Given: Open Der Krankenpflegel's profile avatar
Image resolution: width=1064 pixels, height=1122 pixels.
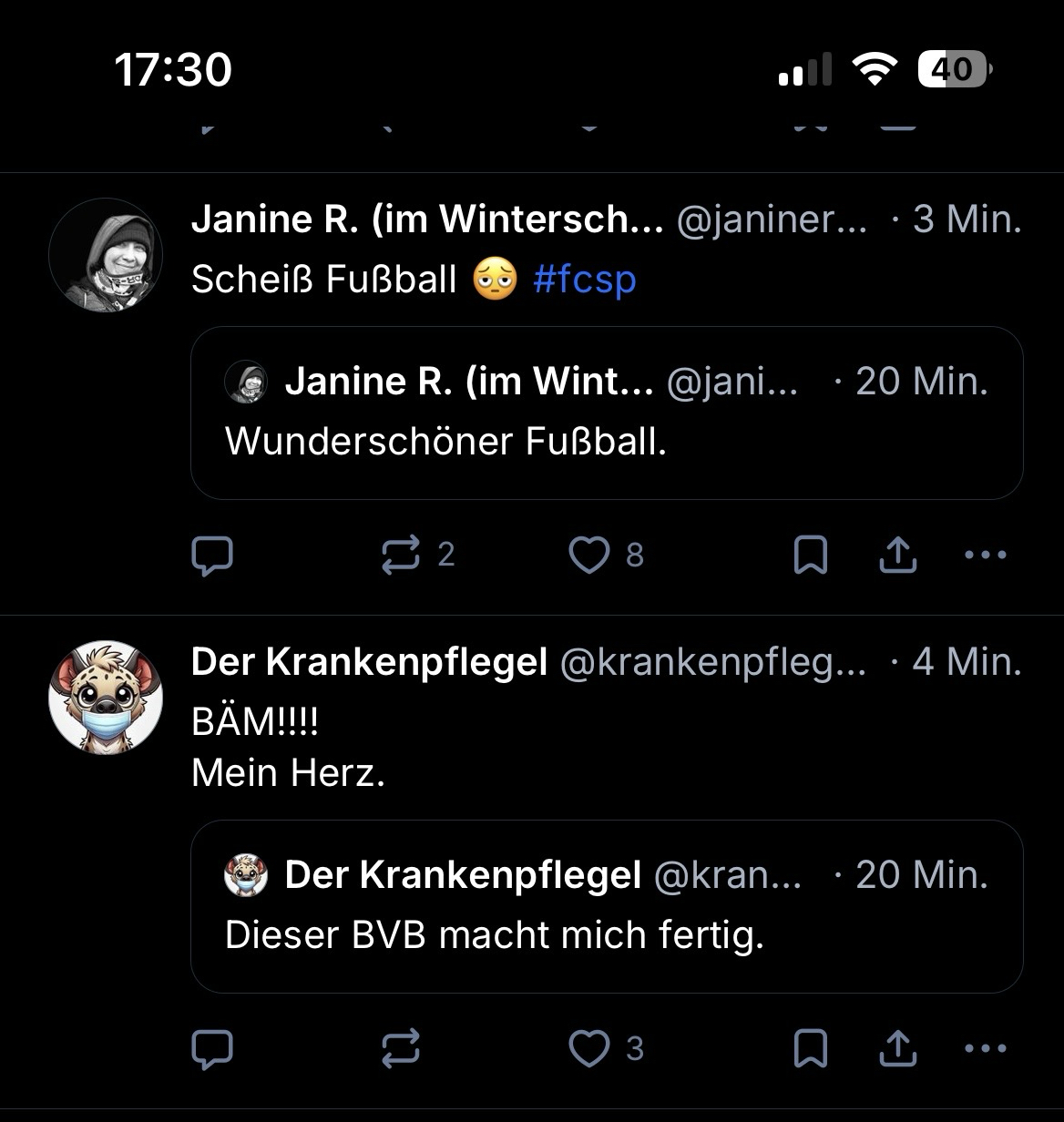Looking at the screenshot, I should [x=106, y=697].
